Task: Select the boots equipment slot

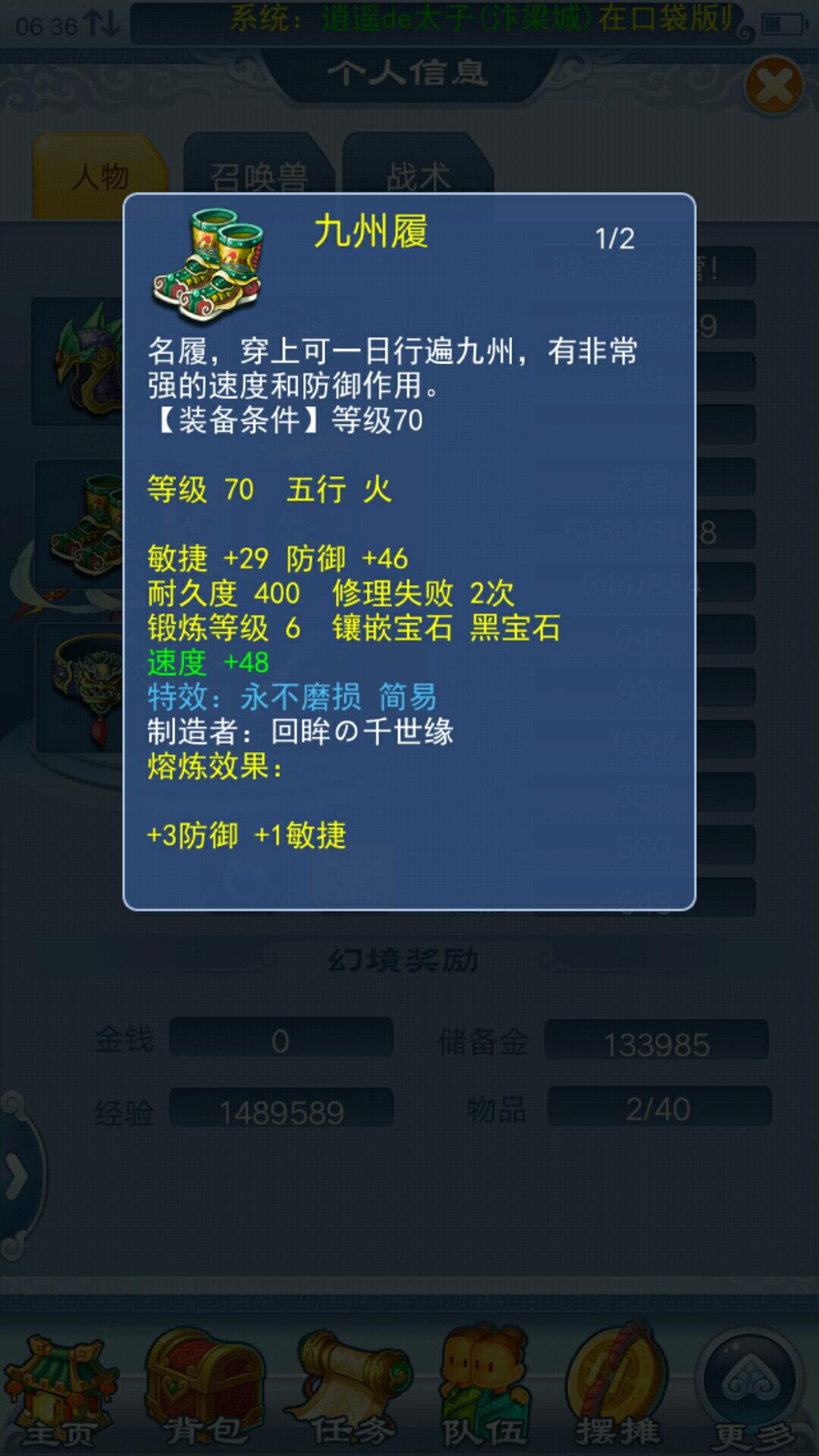Action: tap(82, 525)
